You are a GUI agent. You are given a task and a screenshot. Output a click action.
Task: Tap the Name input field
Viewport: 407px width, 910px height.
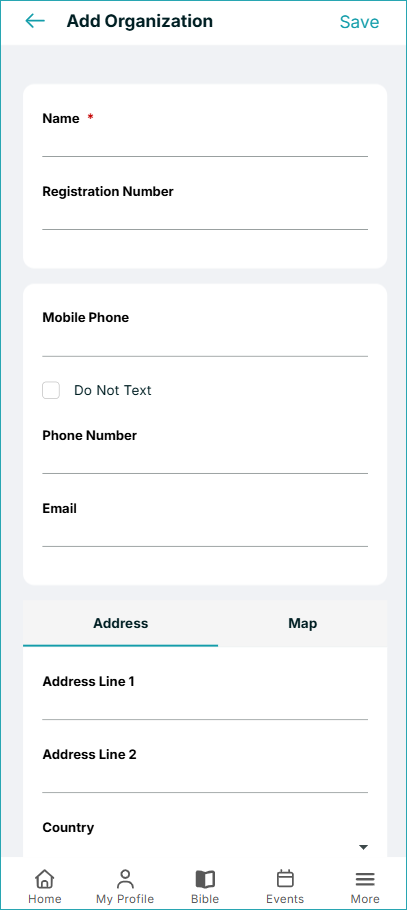pyautogui.click(x=205, y=144)
